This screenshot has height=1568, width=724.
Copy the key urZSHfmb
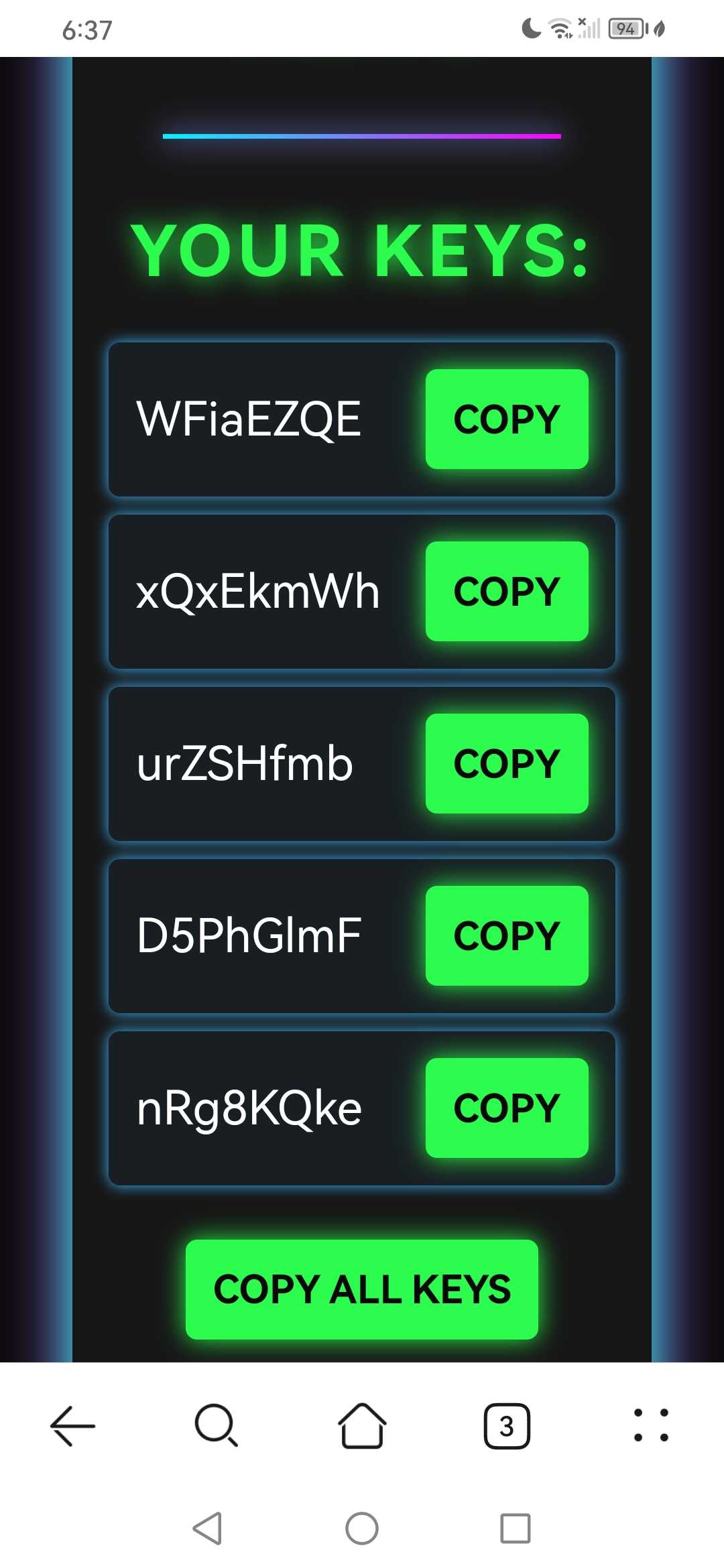pyautogui.click(x=507, y=763)
